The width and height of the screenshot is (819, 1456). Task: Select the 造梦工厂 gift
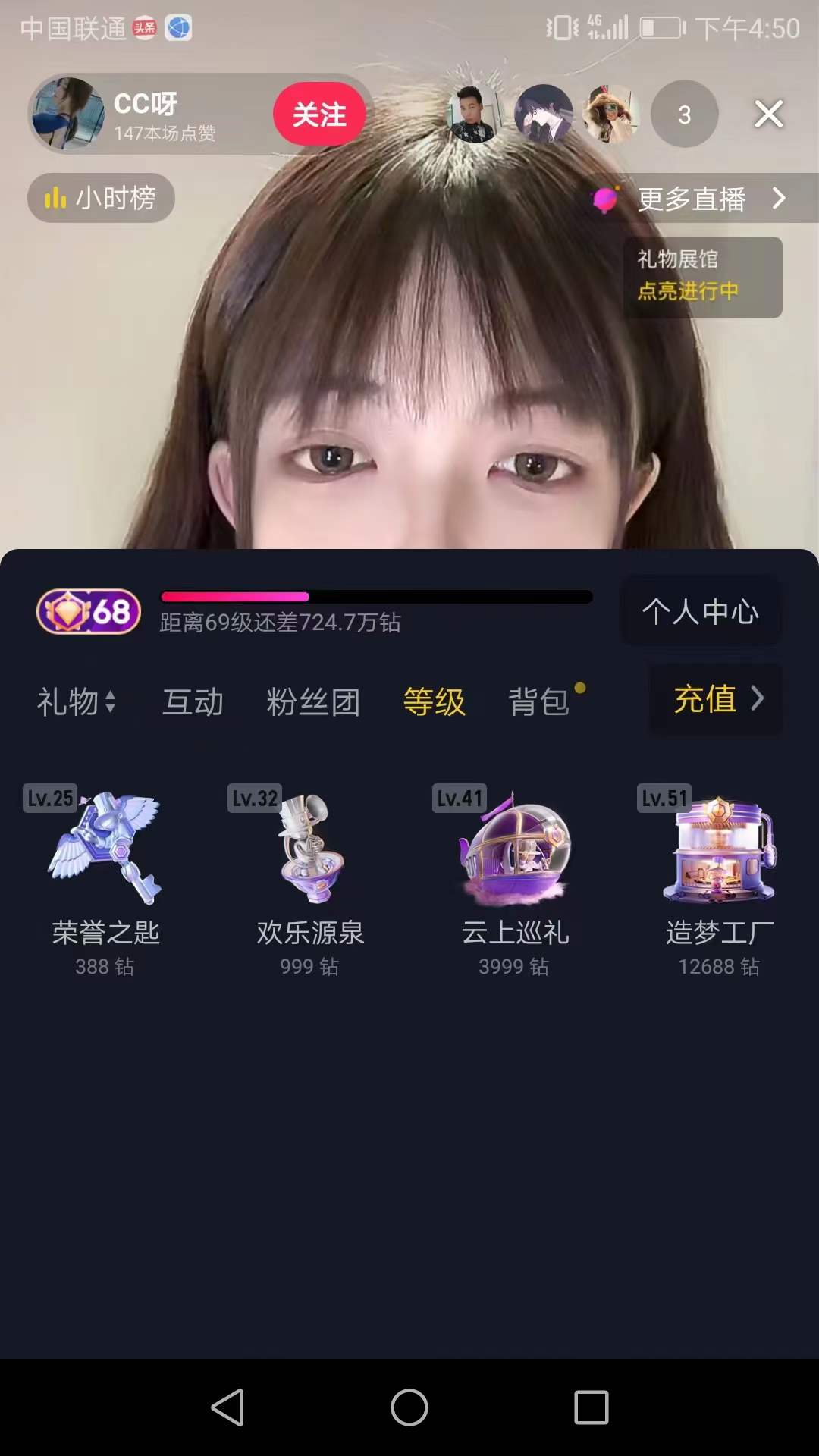[x=720, y=880]
